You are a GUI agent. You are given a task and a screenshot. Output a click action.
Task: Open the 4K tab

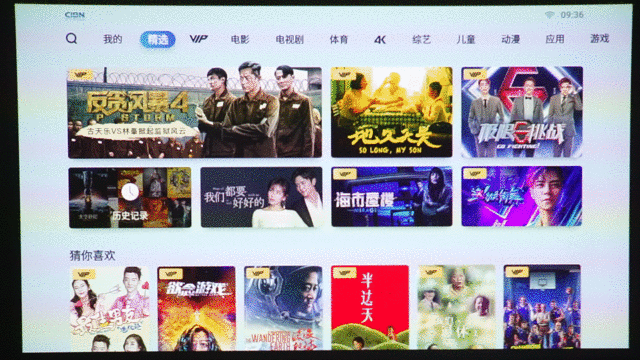pos(380,40)
